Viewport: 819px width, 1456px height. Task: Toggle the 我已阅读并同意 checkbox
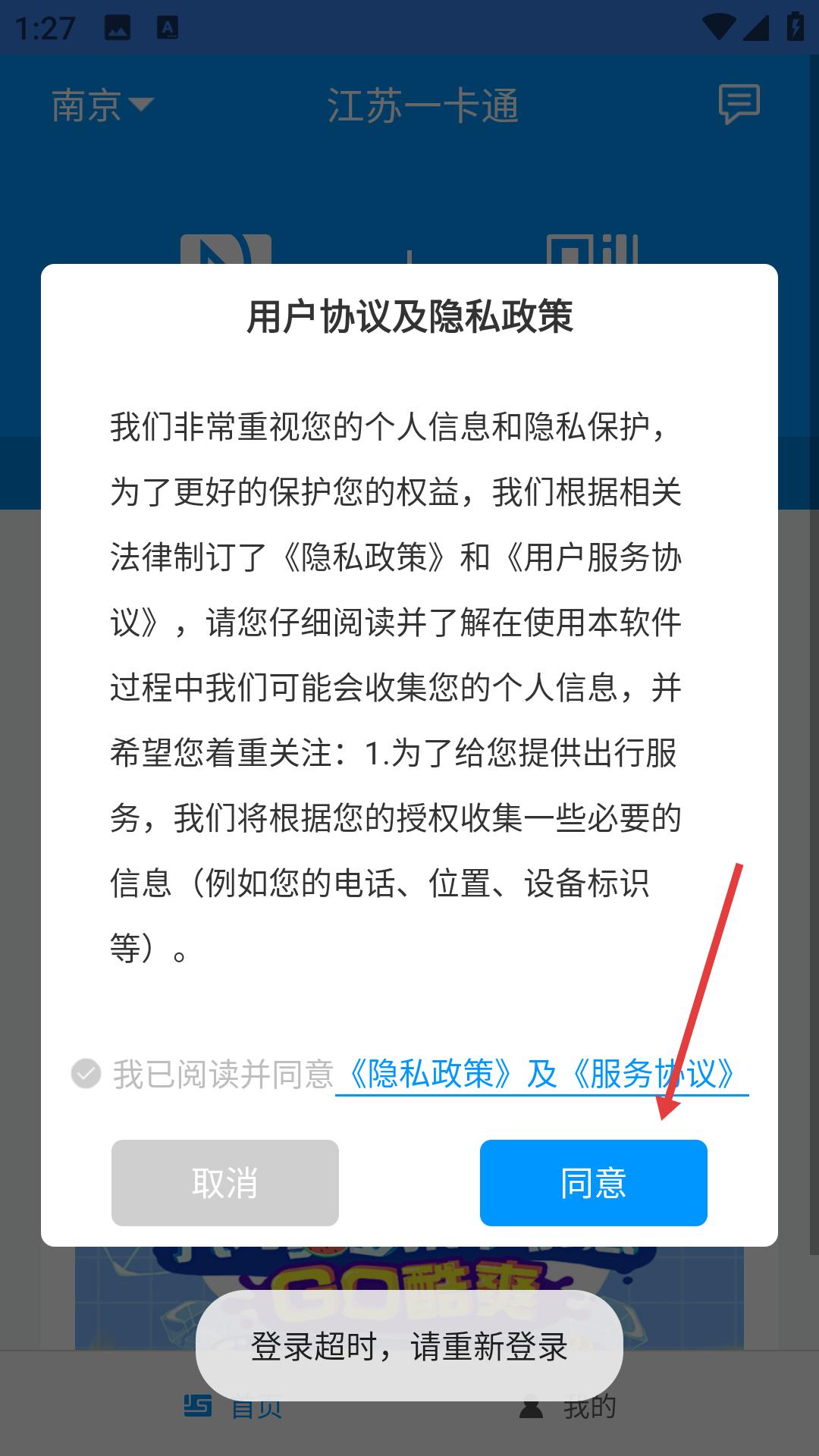(x=86, y=1074)
